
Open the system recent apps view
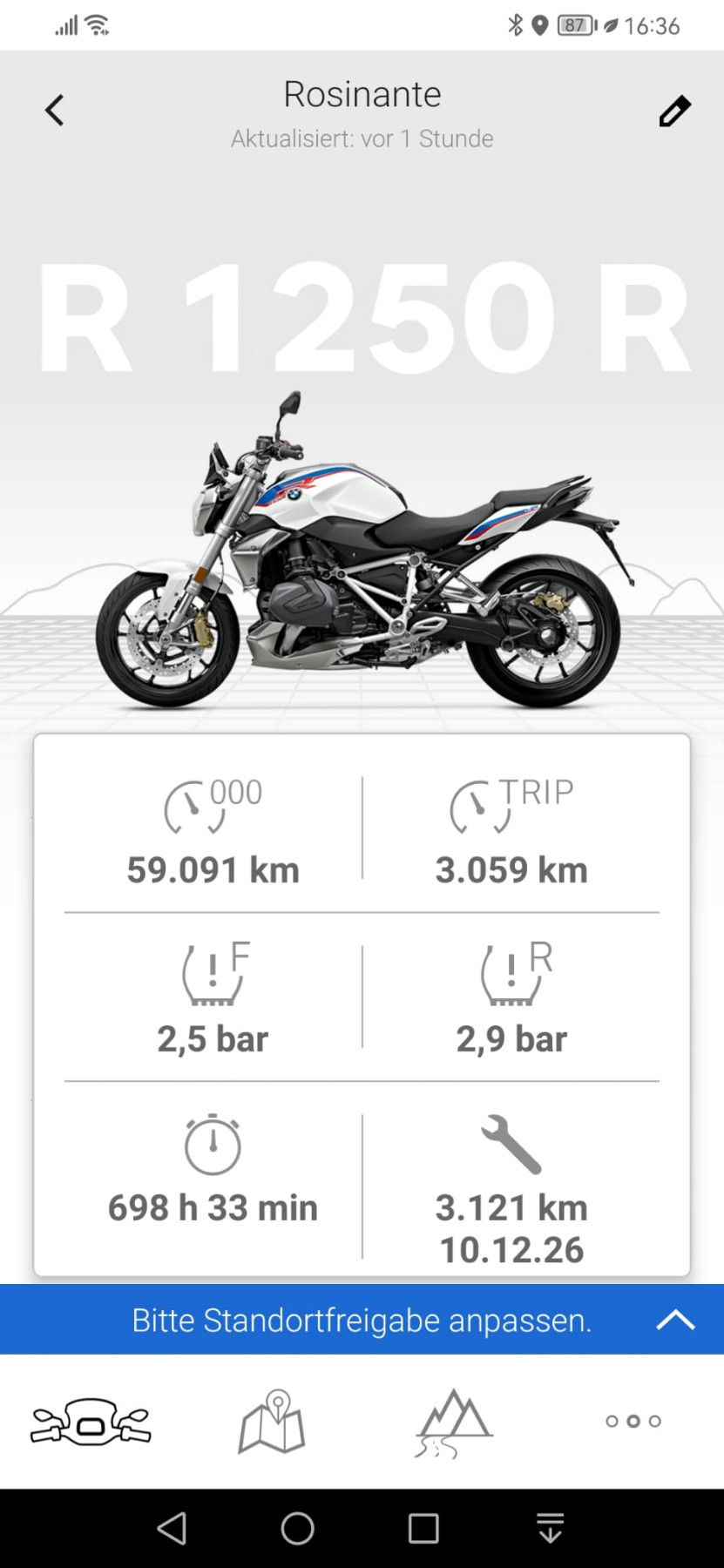point(423,1528)
